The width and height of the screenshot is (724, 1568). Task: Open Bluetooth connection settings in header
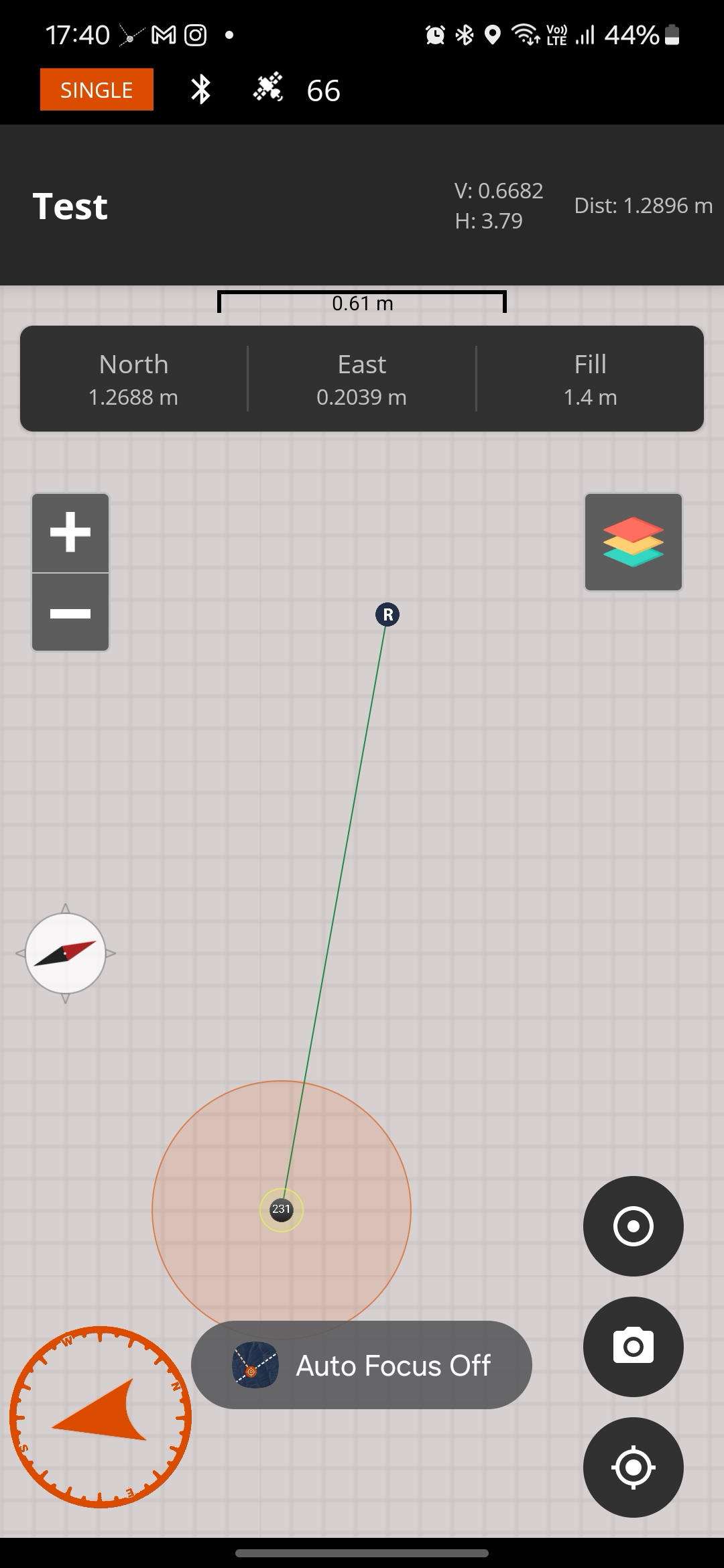point(200,90)
